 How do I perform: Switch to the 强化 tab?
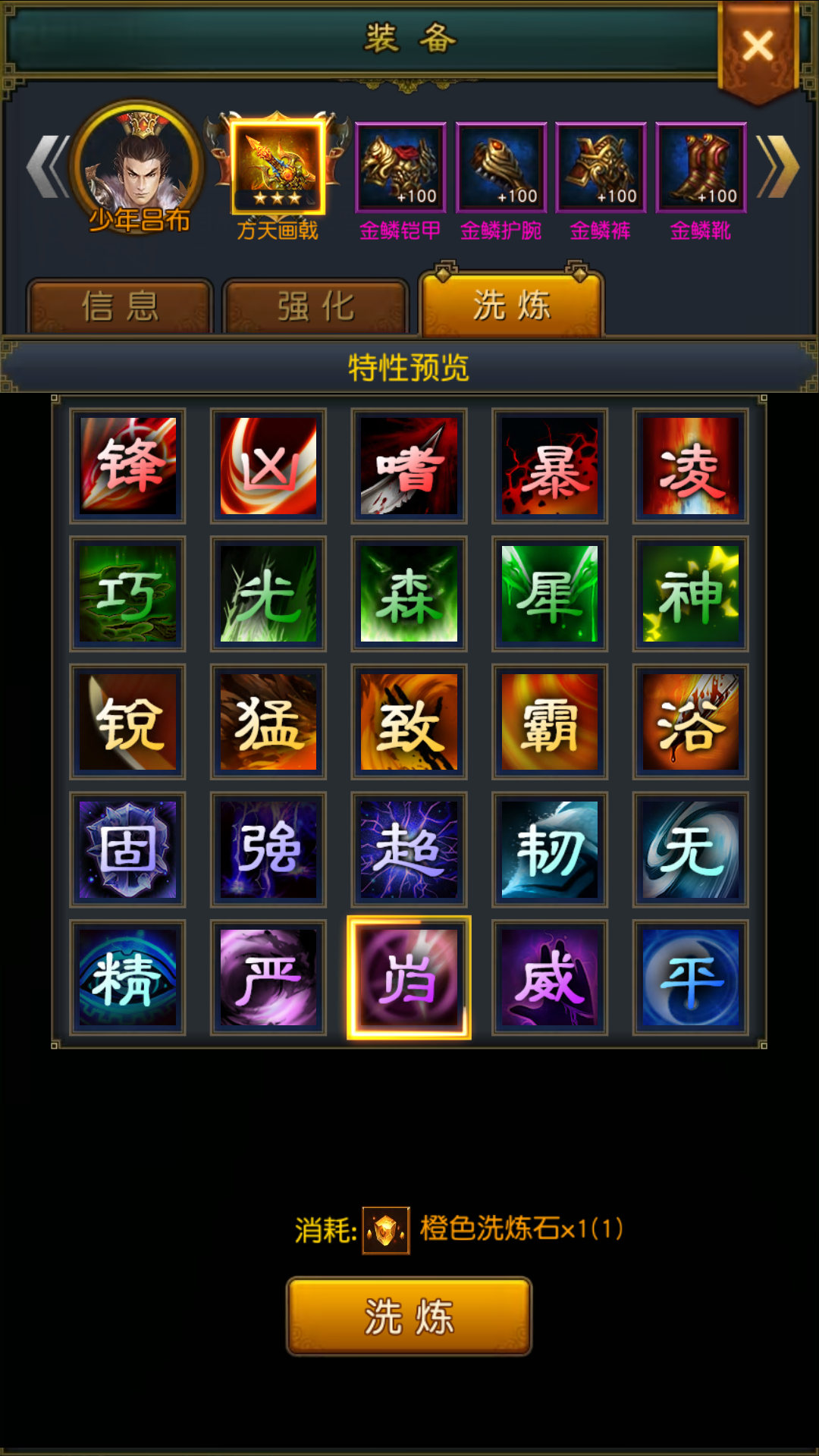[315, 306]
